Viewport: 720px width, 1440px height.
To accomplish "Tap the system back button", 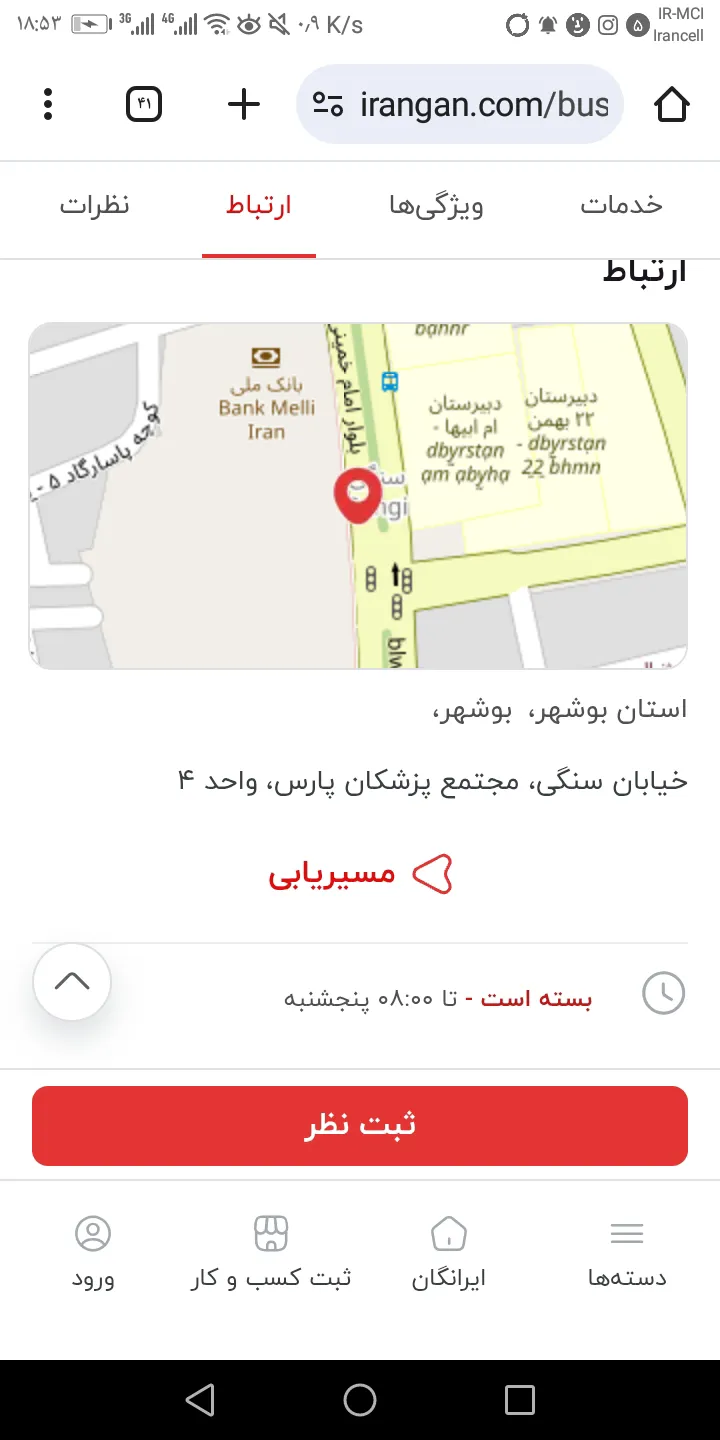I will (x=200, y=1399).
